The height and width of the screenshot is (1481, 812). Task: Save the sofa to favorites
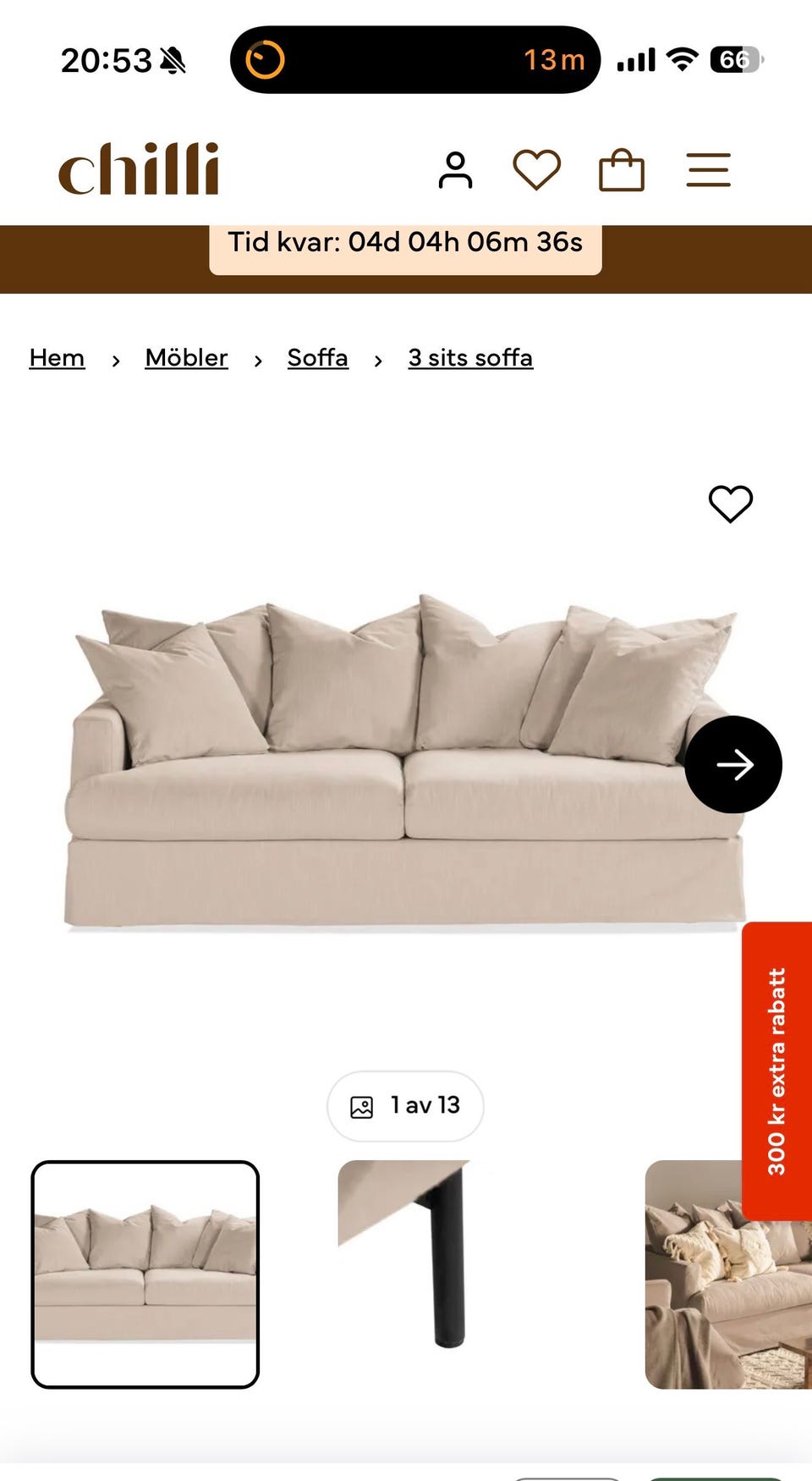coord(731,504)
